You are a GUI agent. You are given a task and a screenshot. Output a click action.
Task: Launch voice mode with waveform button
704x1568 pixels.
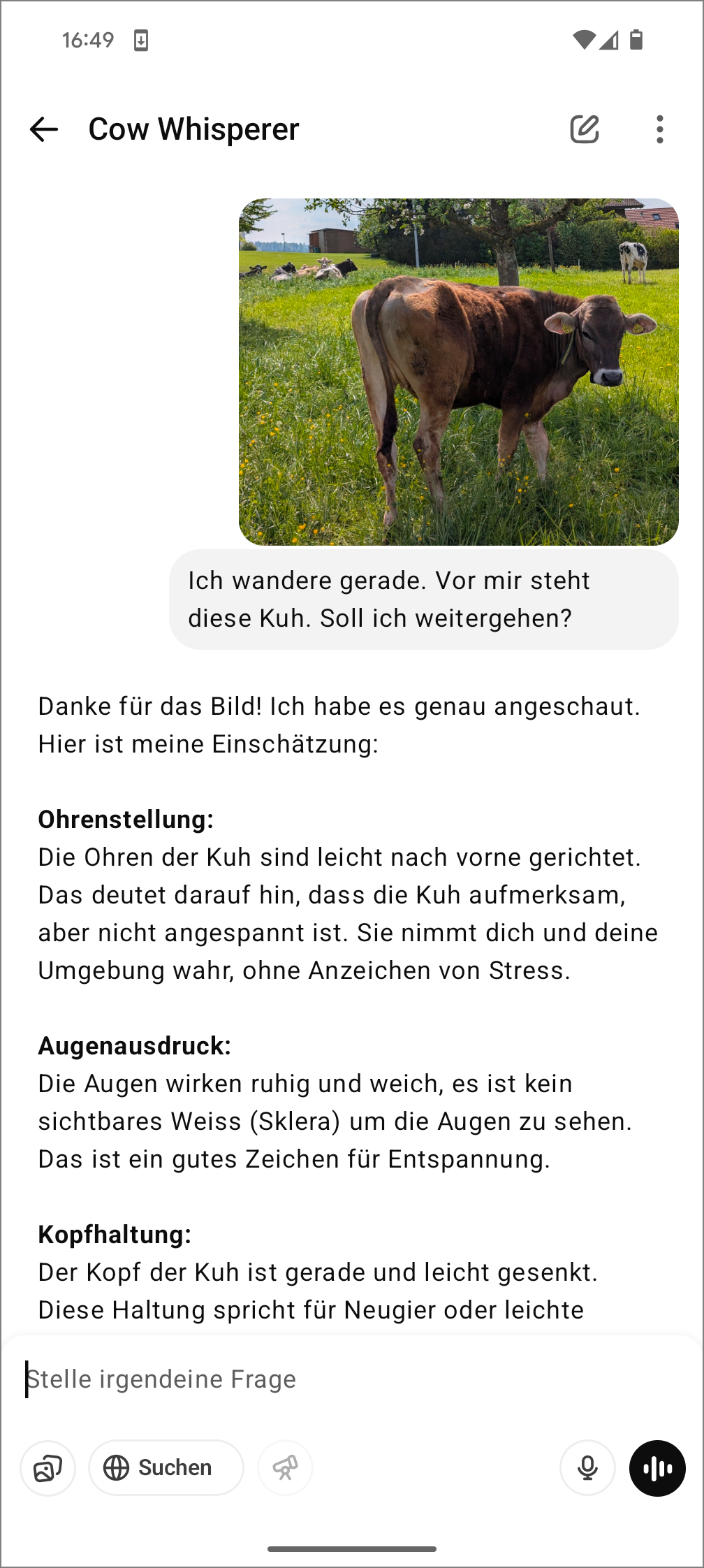coord(657,1468)
